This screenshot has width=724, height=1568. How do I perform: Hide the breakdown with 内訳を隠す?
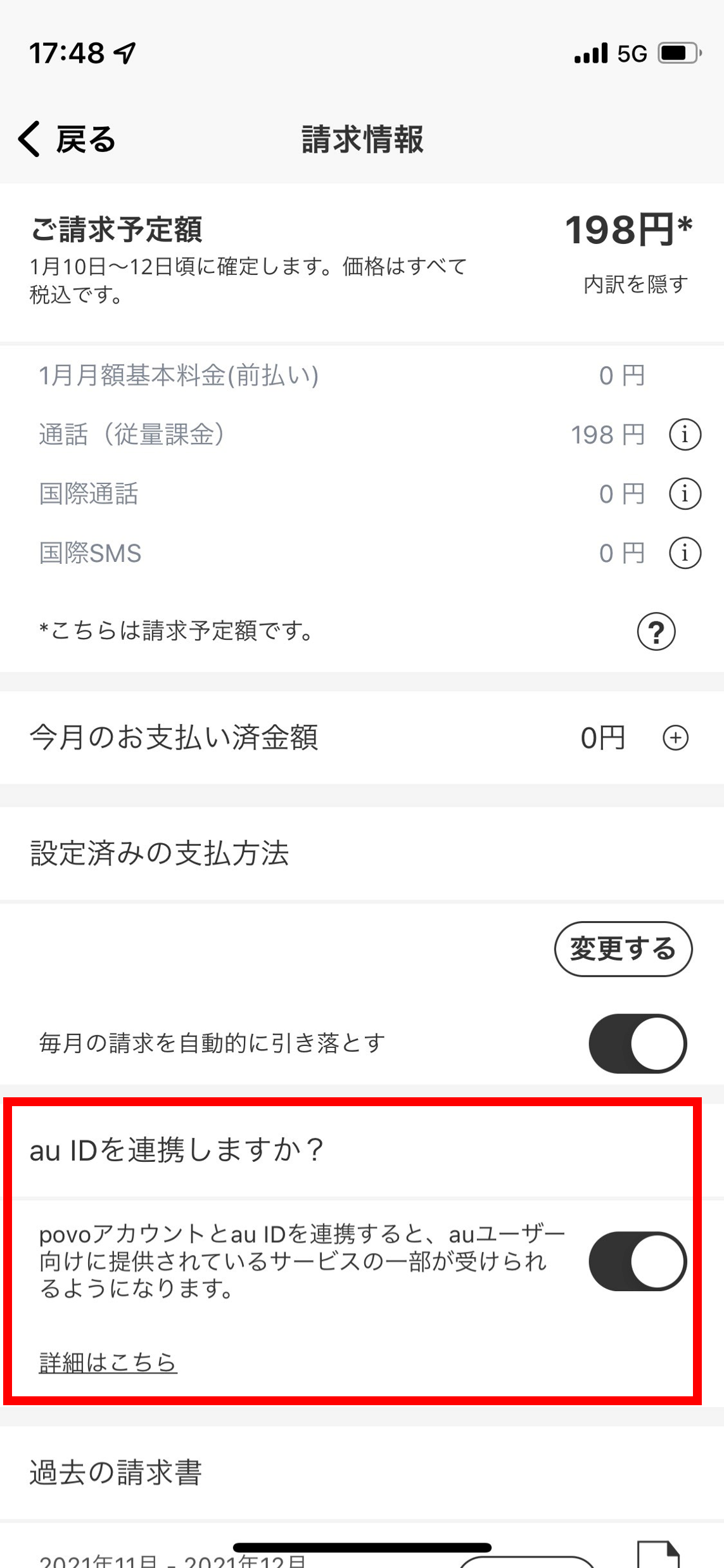point(635,284)
